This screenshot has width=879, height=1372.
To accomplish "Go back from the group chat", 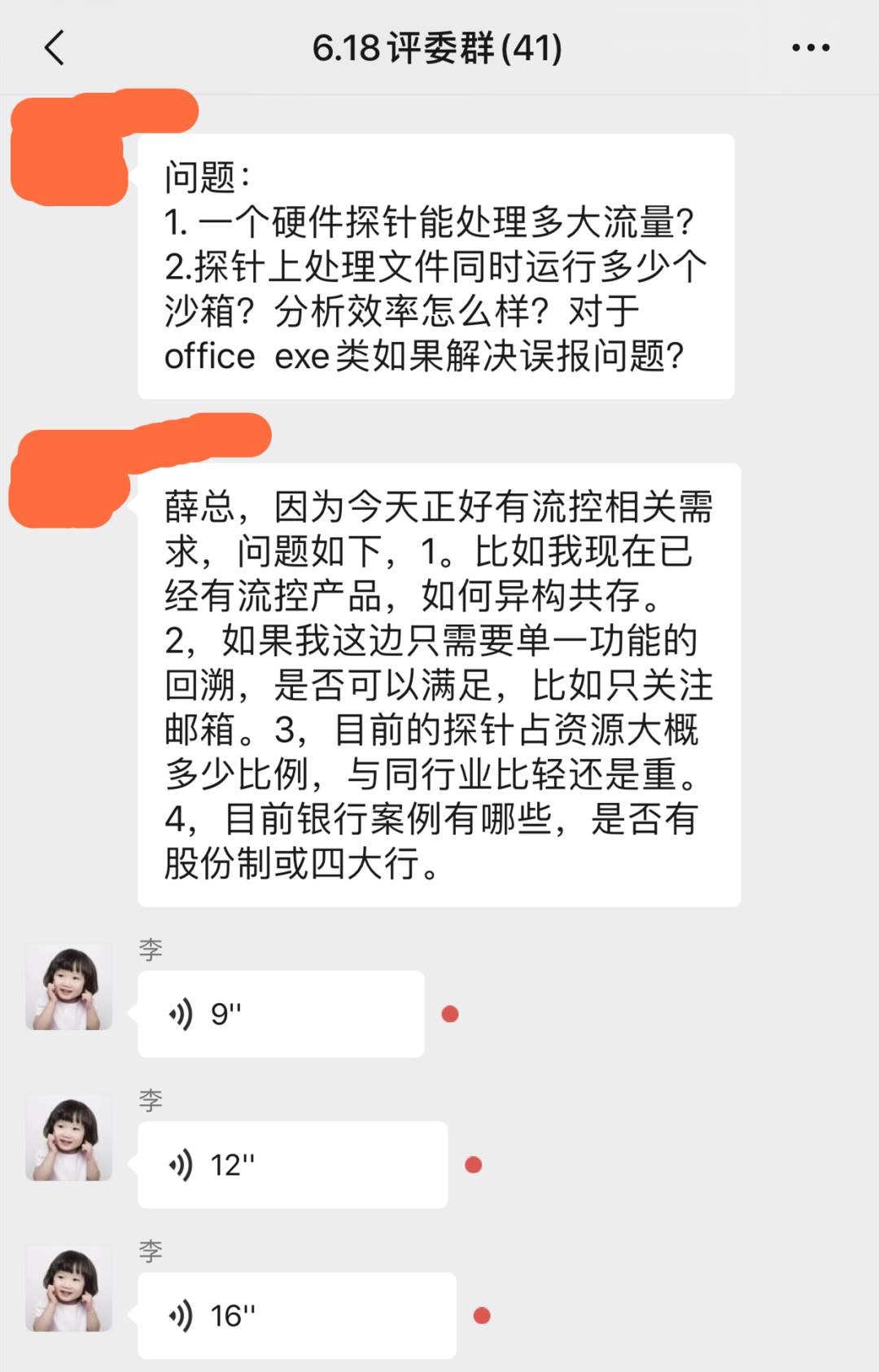I will tap(55, 48).
